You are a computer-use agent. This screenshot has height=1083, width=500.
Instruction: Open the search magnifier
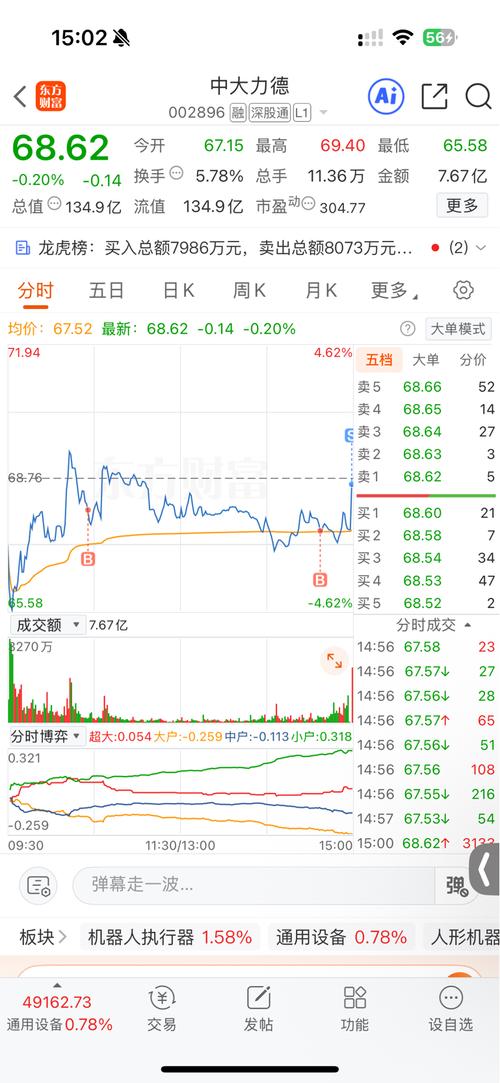478,96
